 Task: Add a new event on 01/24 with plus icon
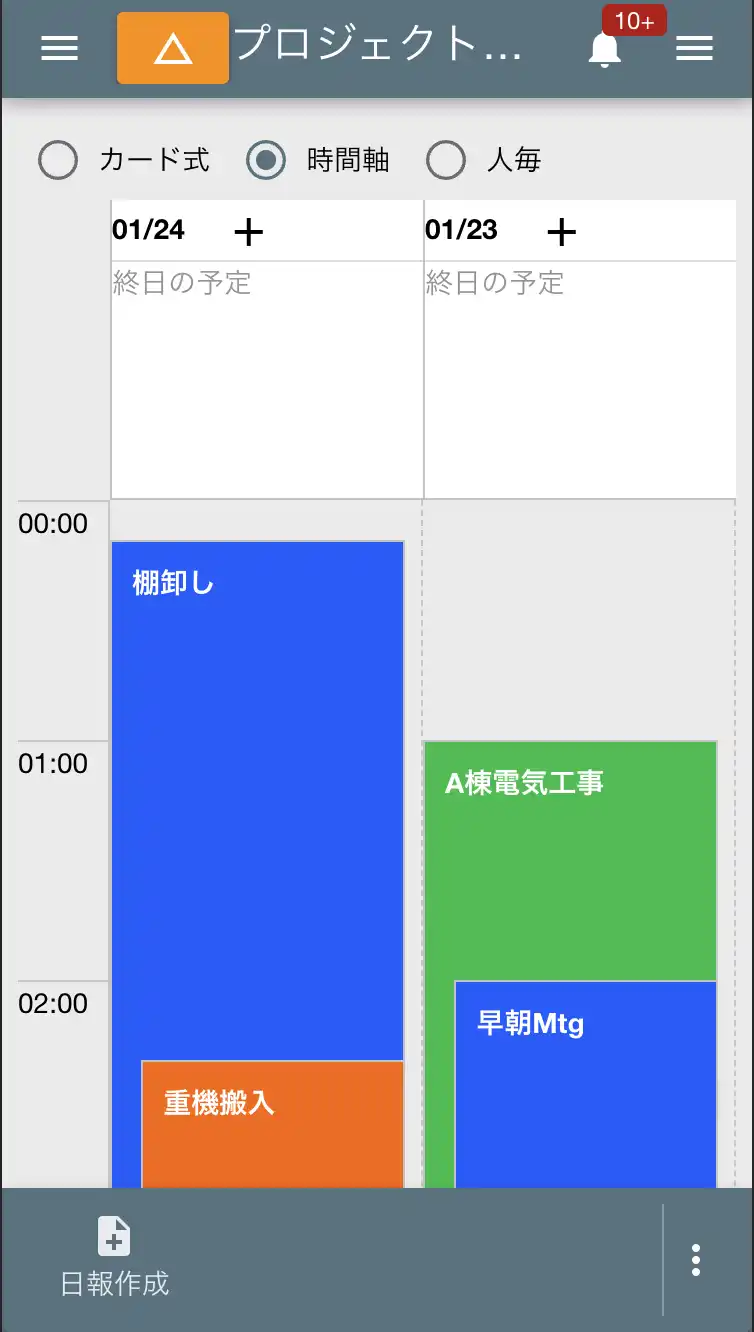point(248,230)
